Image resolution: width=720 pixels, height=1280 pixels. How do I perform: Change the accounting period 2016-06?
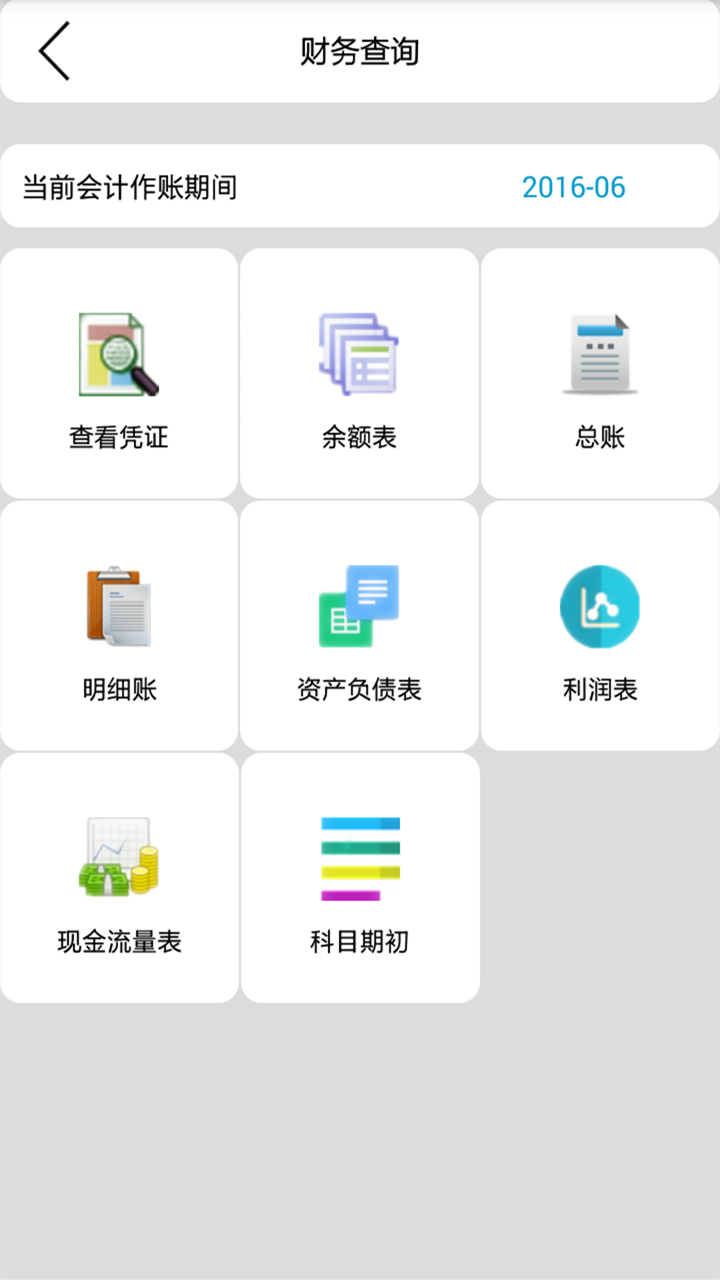[x=573, y=187]
